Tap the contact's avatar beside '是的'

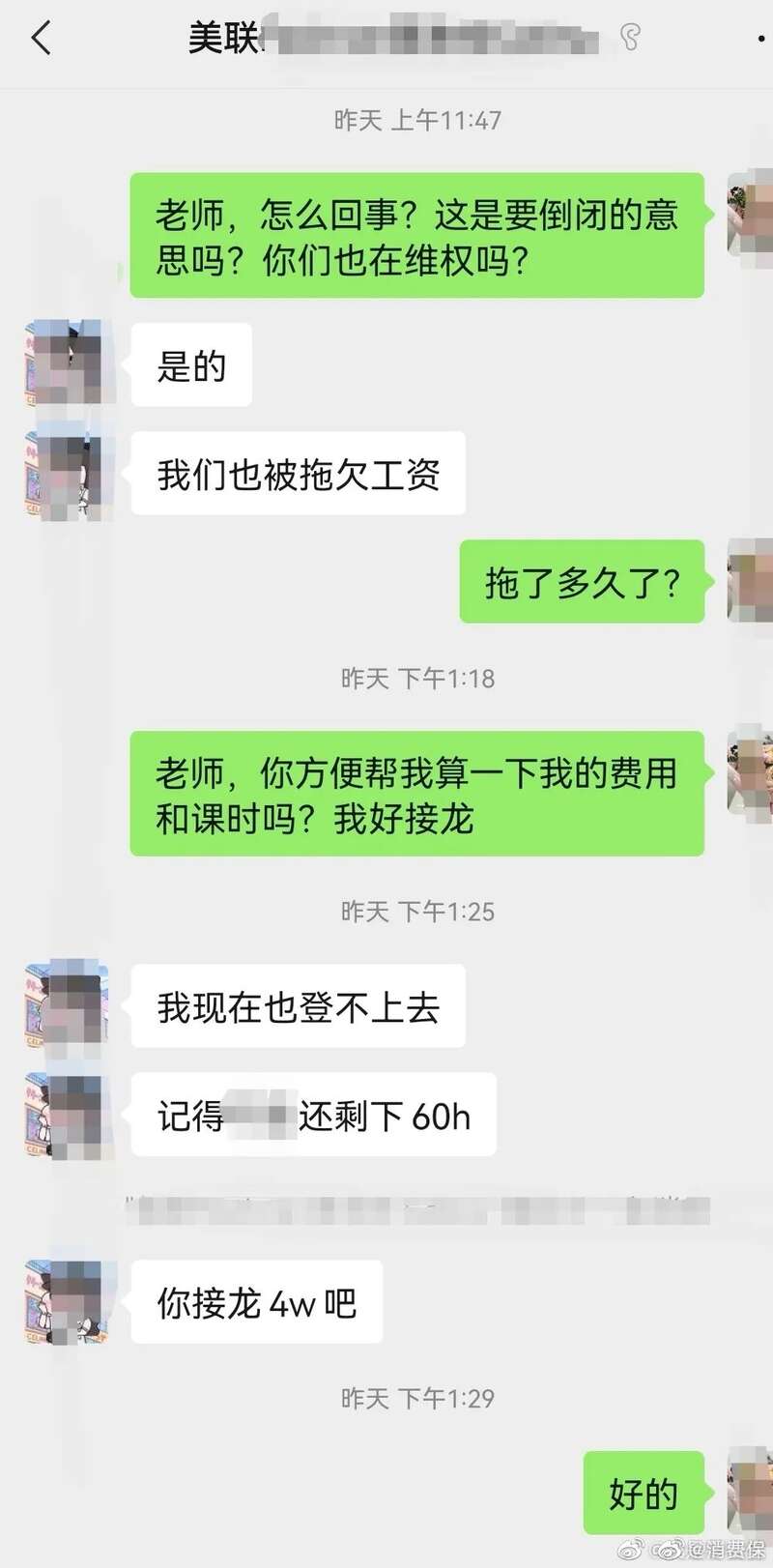pos(65,363)
